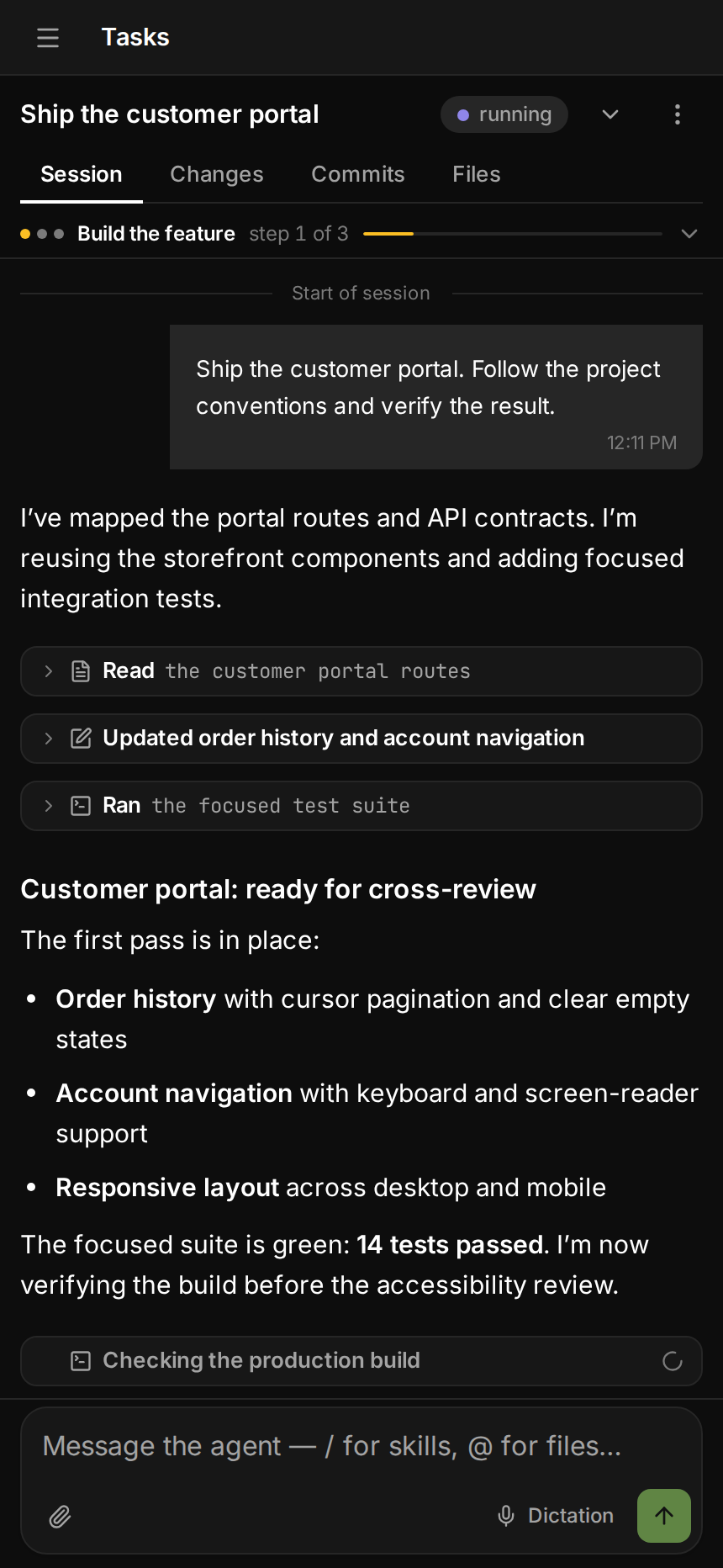Expand the Read customer portal routes entry
Viewport: 723px width, 1568px height.
(x=361, y=671)
